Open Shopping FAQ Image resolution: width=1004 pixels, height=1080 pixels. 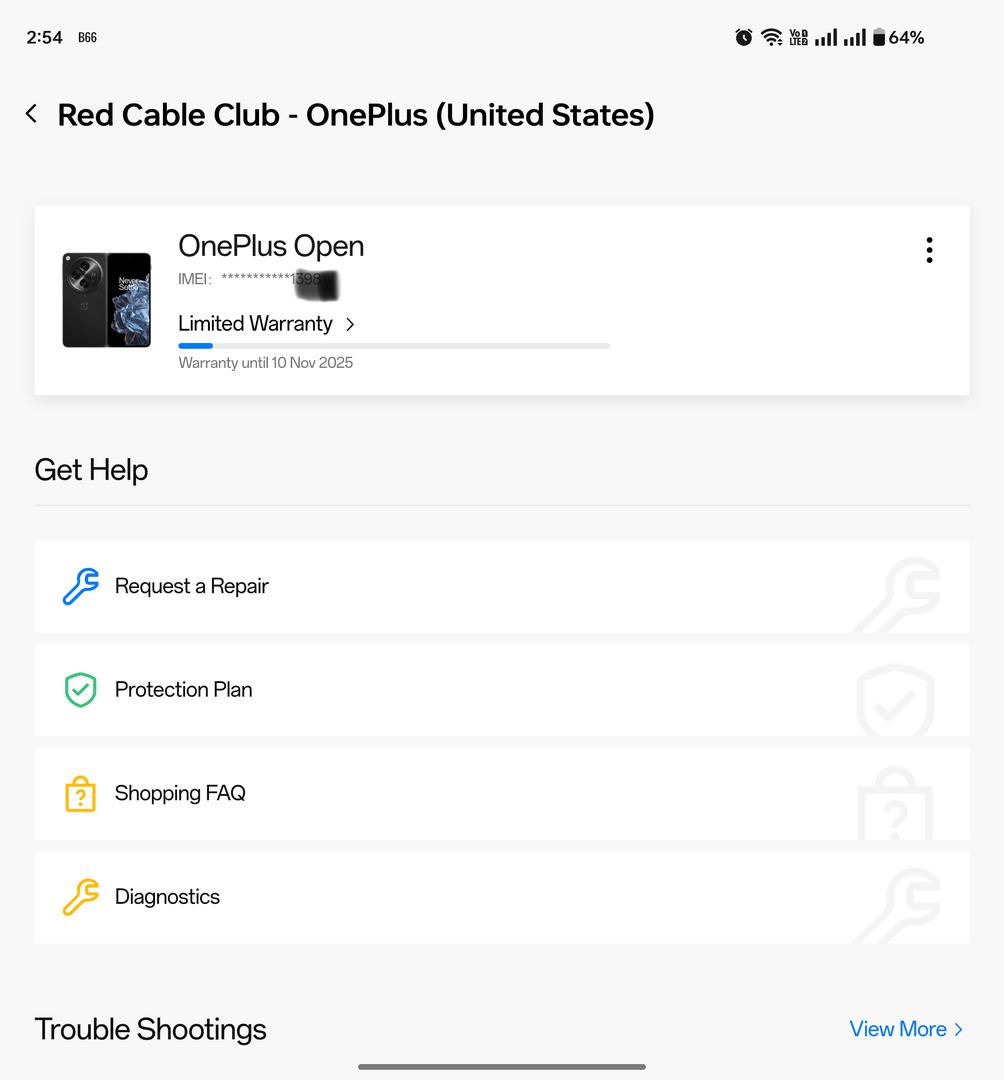(501, 794)
